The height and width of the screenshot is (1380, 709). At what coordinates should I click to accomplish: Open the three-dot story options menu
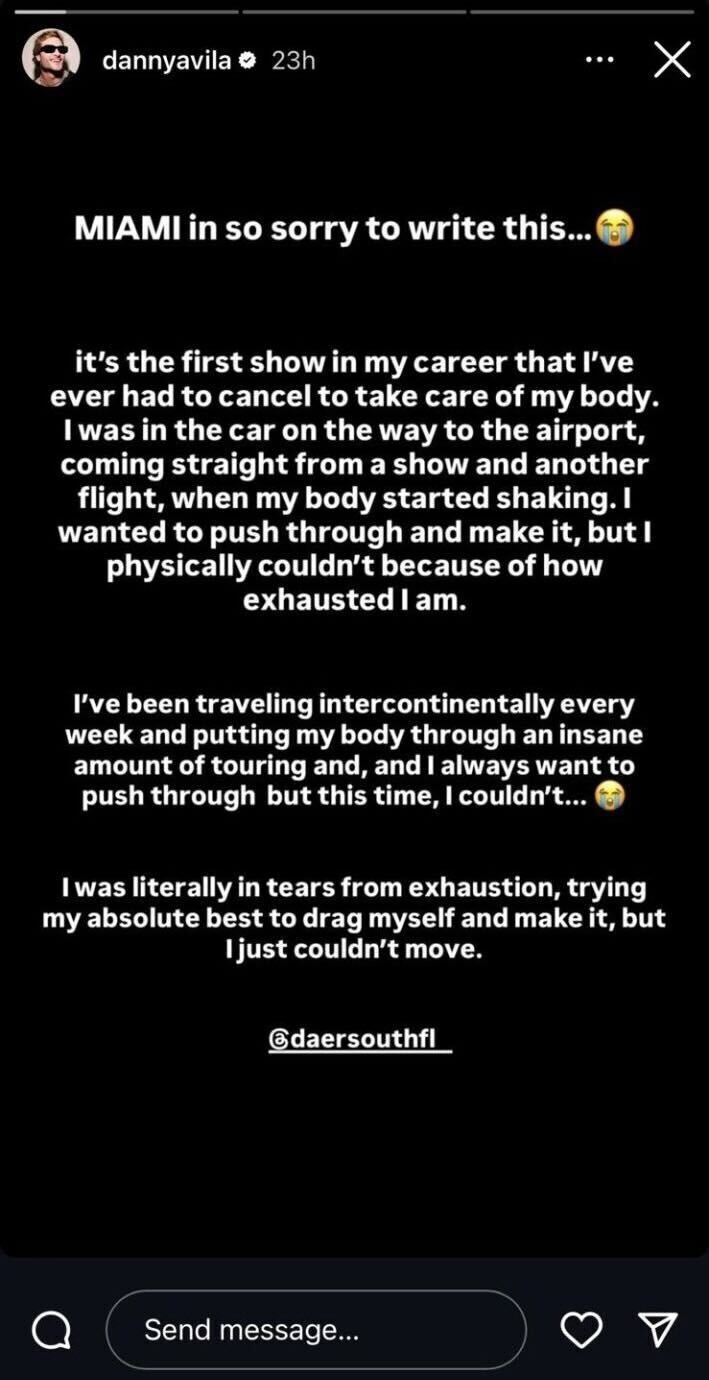tap(599, 60)
